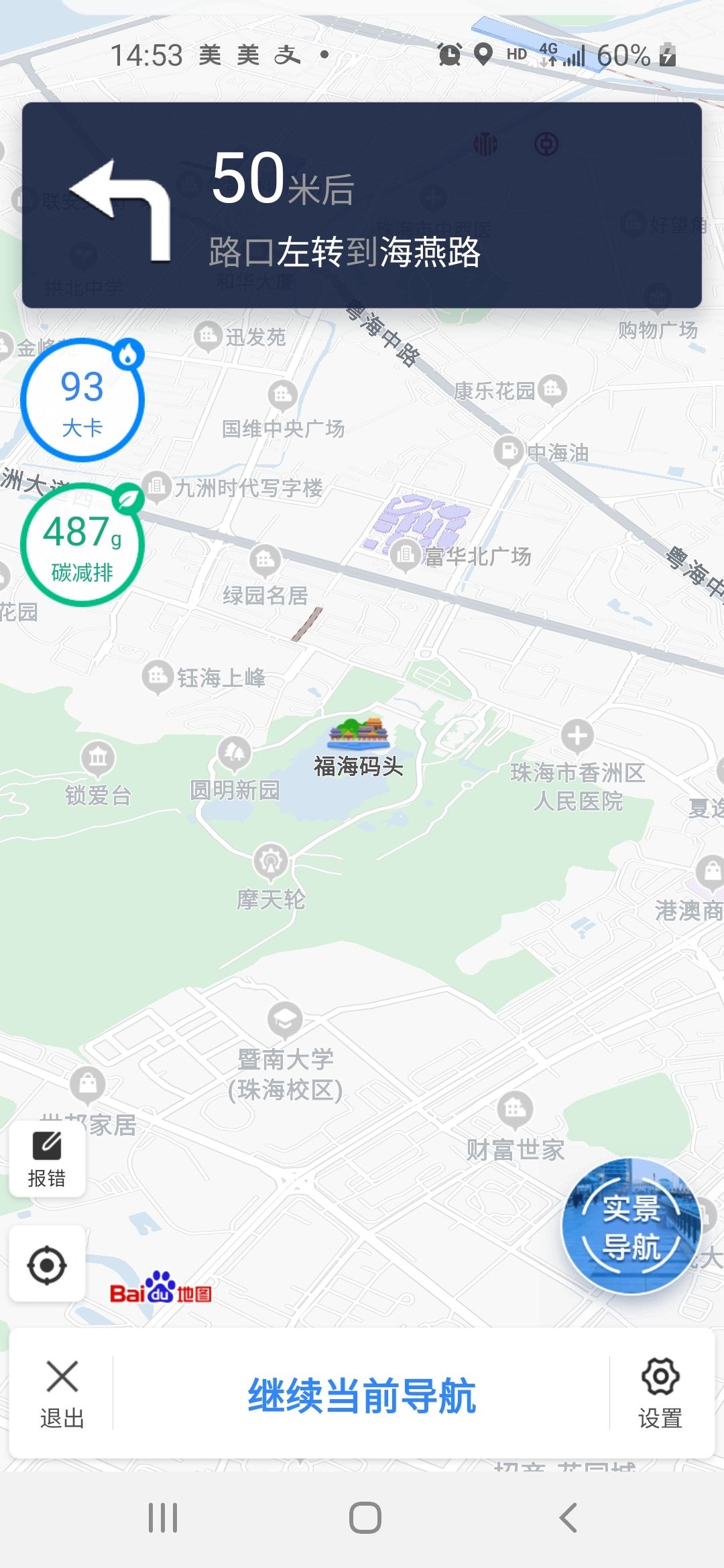Screen dimensions: 724x1568
Task: View the 93 大卡 calories burned badge
Action: tap(82, 401)
